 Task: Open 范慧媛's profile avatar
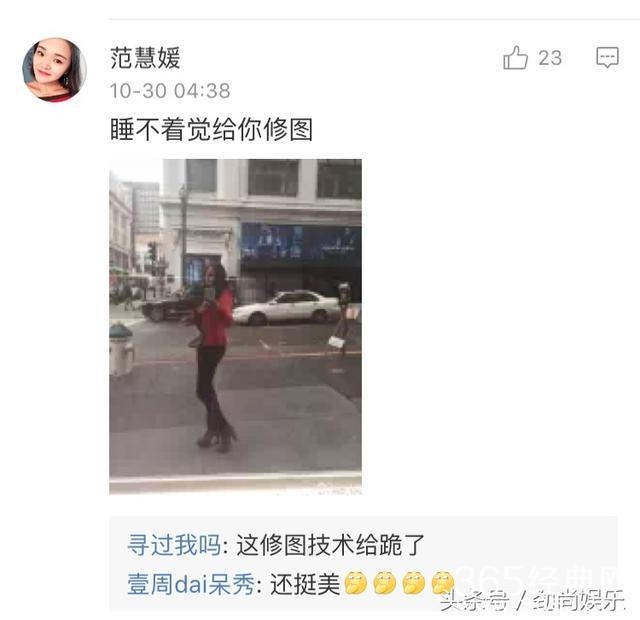click(x=54, y=70)
